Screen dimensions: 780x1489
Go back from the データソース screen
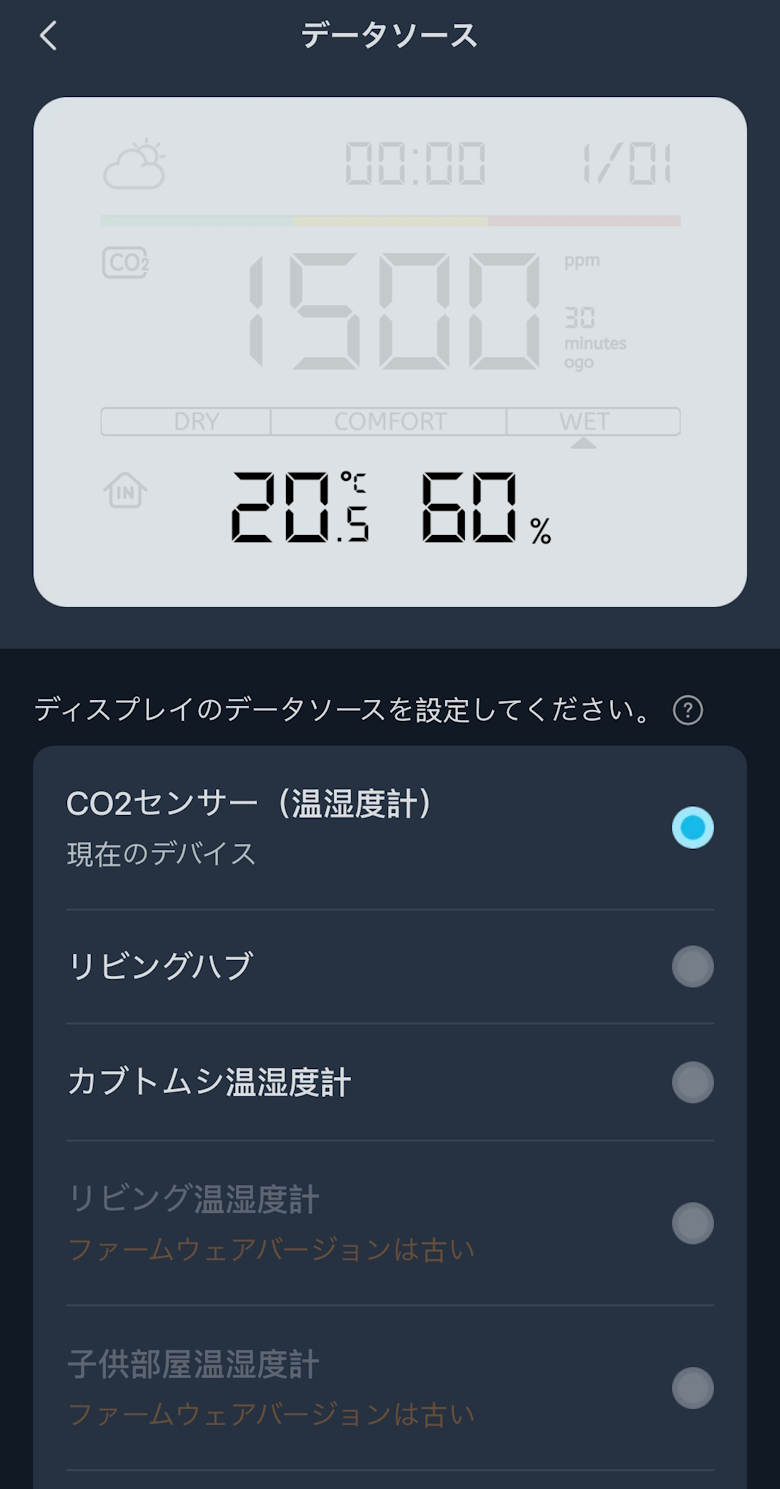[x=48, y=36]
